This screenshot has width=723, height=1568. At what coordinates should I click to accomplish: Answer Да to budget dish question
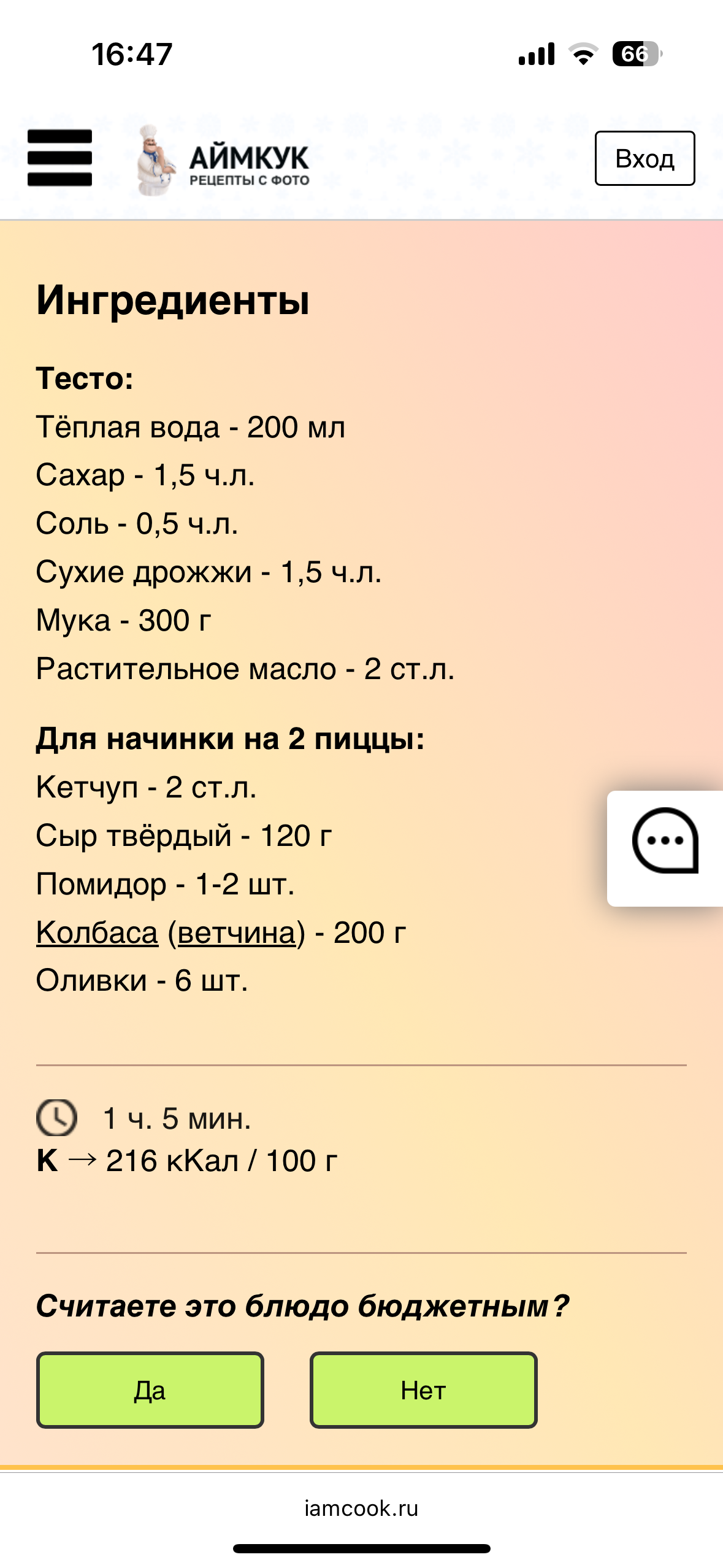click(150, 1390)
